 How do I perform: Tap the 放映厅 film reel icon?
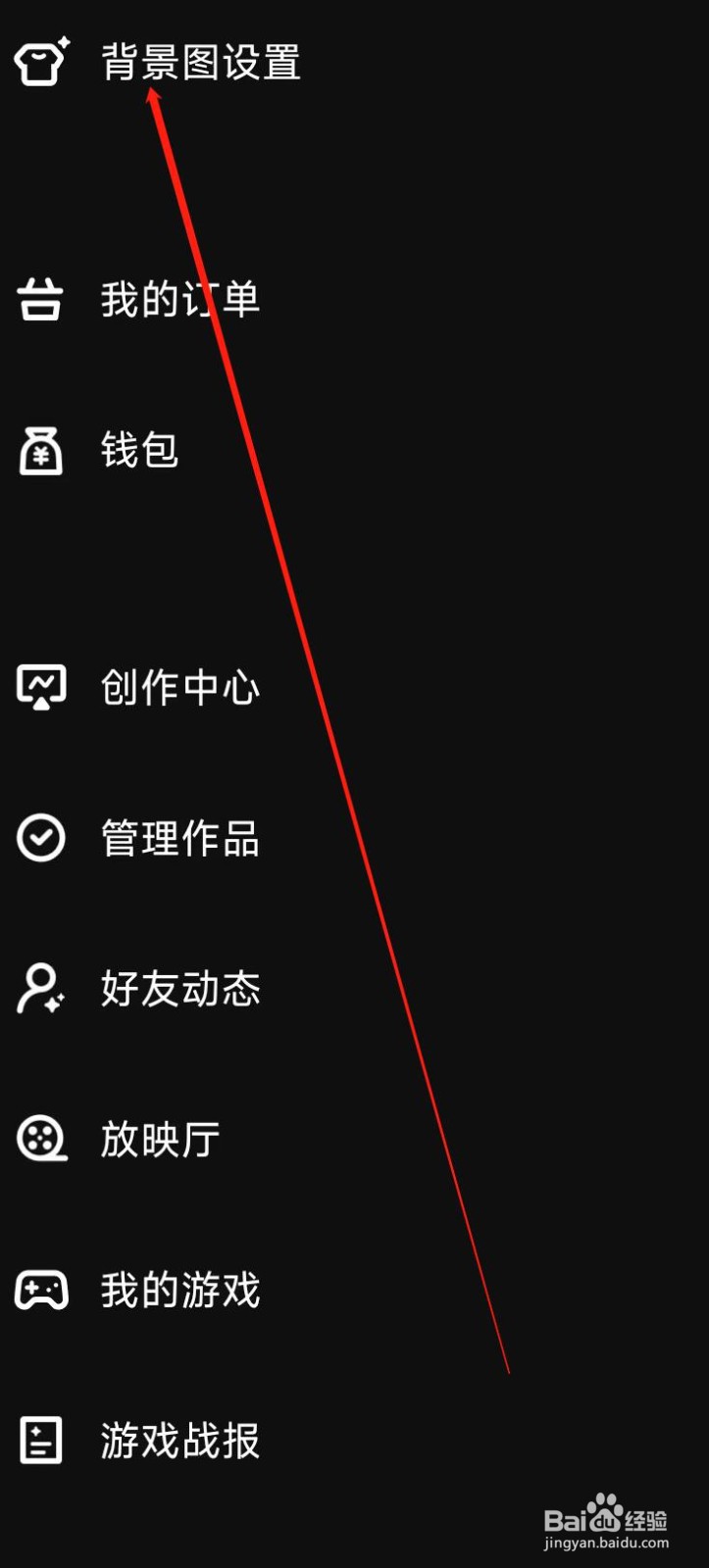[x=40, y=1140]
